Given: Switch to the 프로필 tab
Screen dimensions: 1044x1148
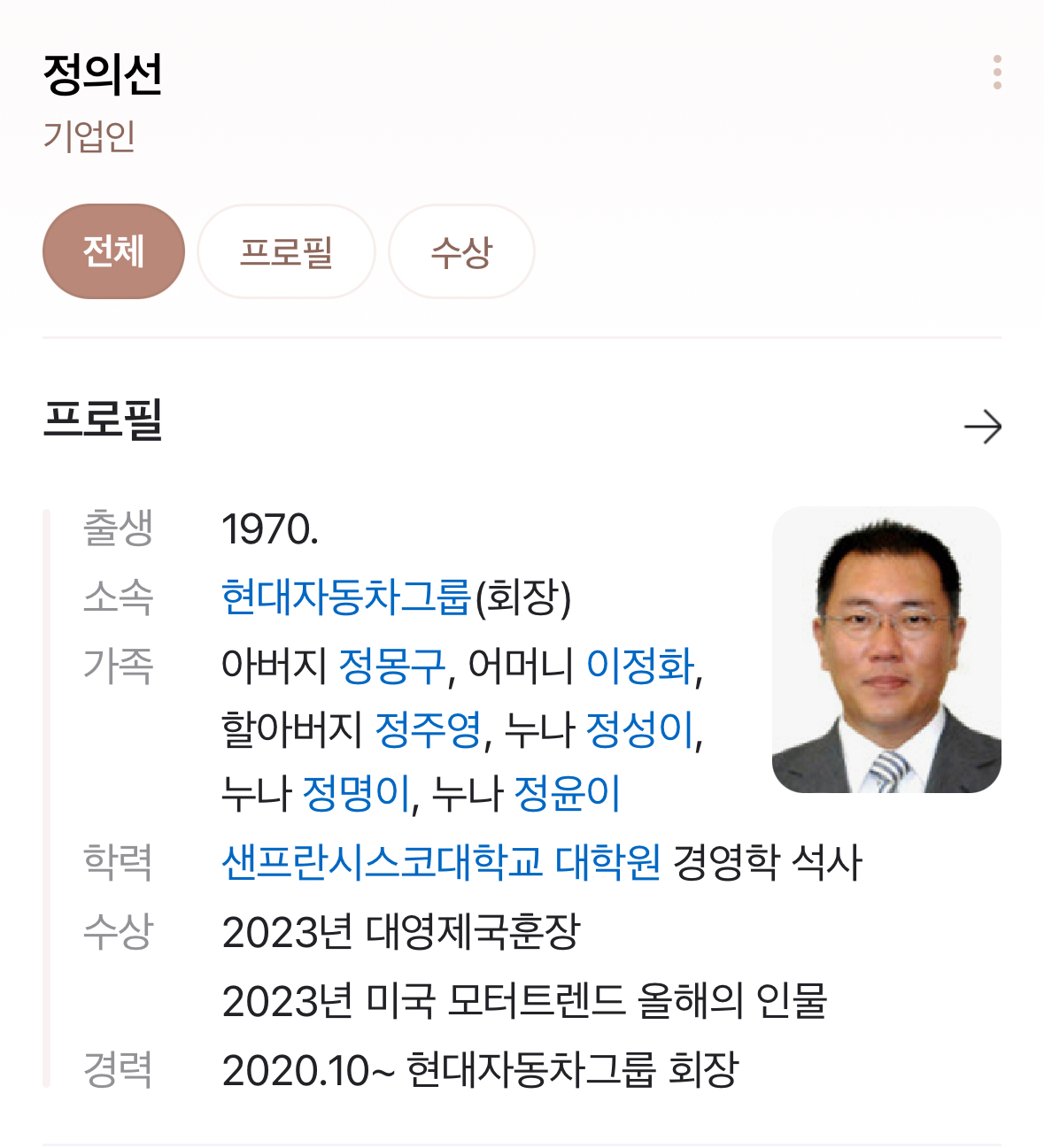Looking at the screenshot, I should [286, 251].
